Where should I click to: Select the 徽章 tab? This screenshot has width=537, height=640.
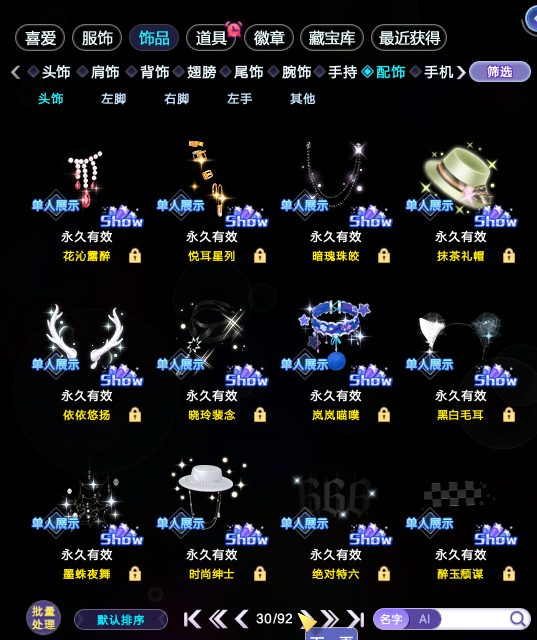point(269,38)
